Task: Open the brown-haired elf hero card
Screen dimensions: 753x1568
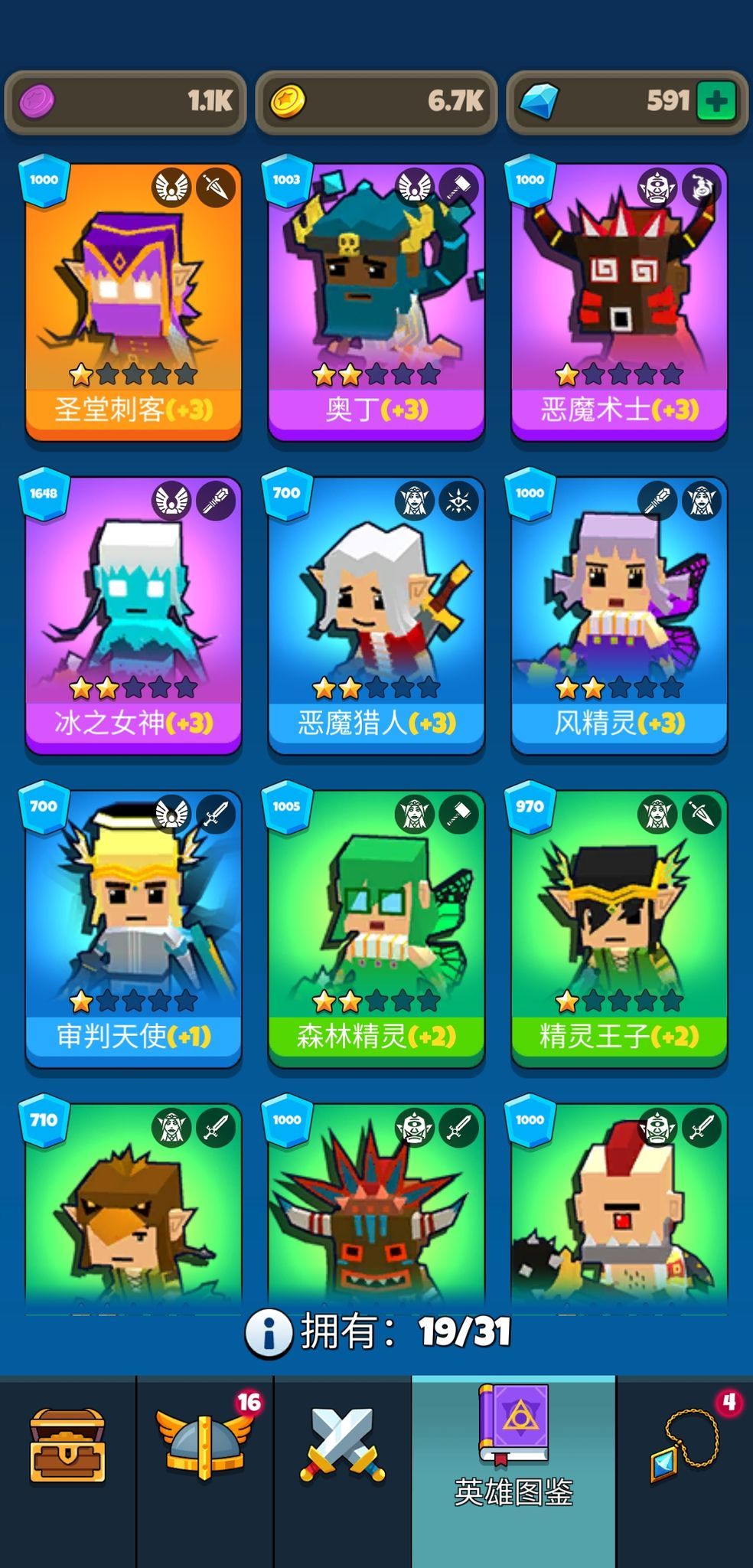Action: pos(133,1210)
